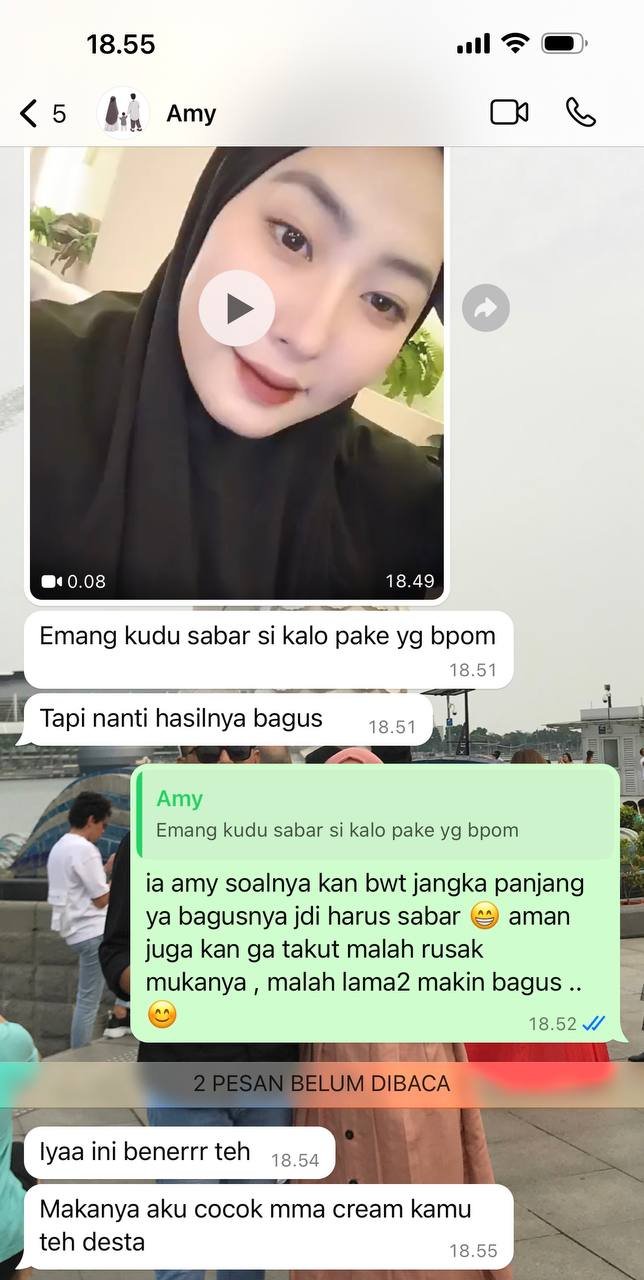Screen dimensions: 644x1280
Task: Start a video call with Amy
Action: (509, 112)
